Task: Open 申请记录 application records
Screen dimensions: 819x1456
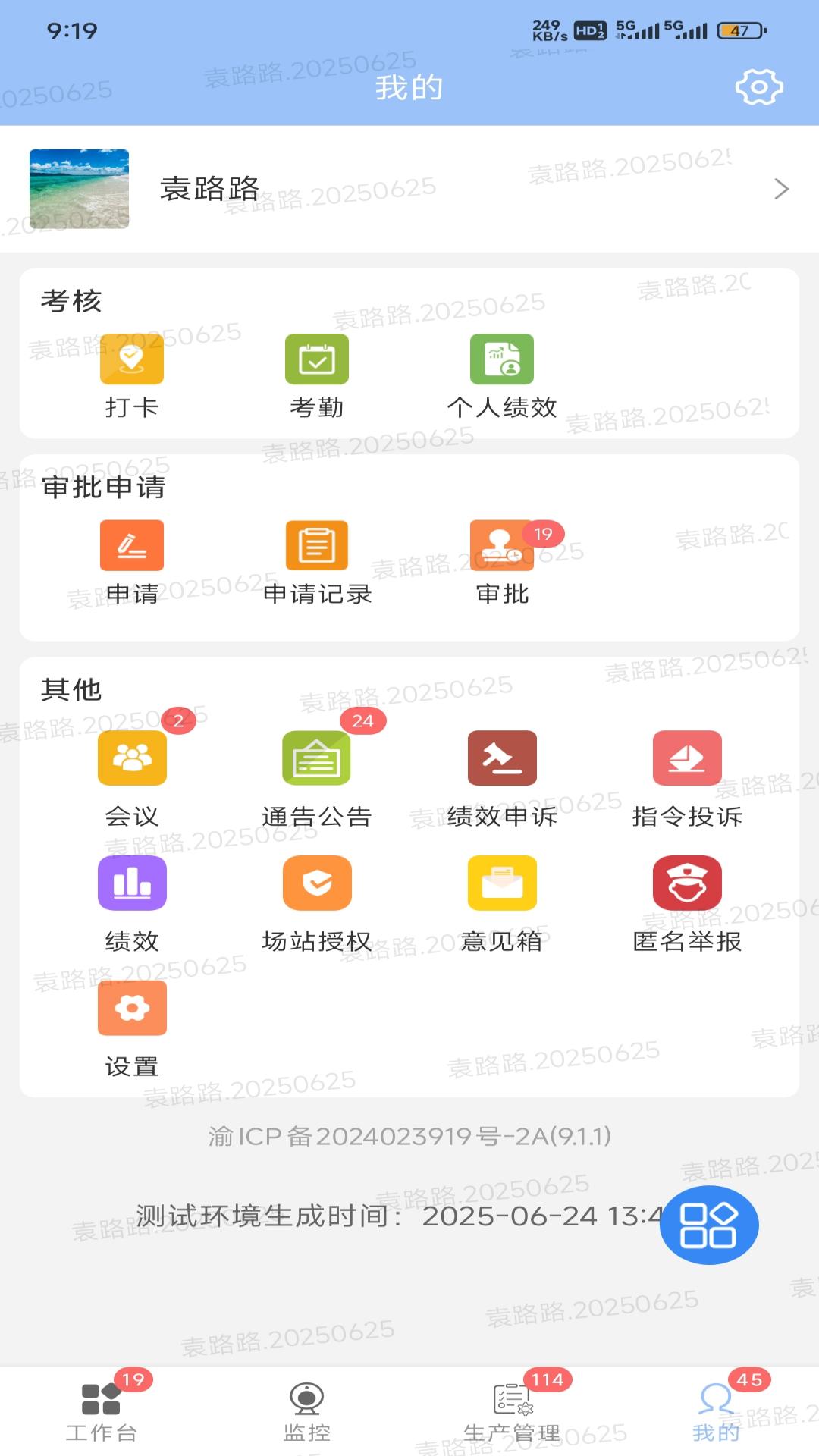Action: (x=317, y=546)
